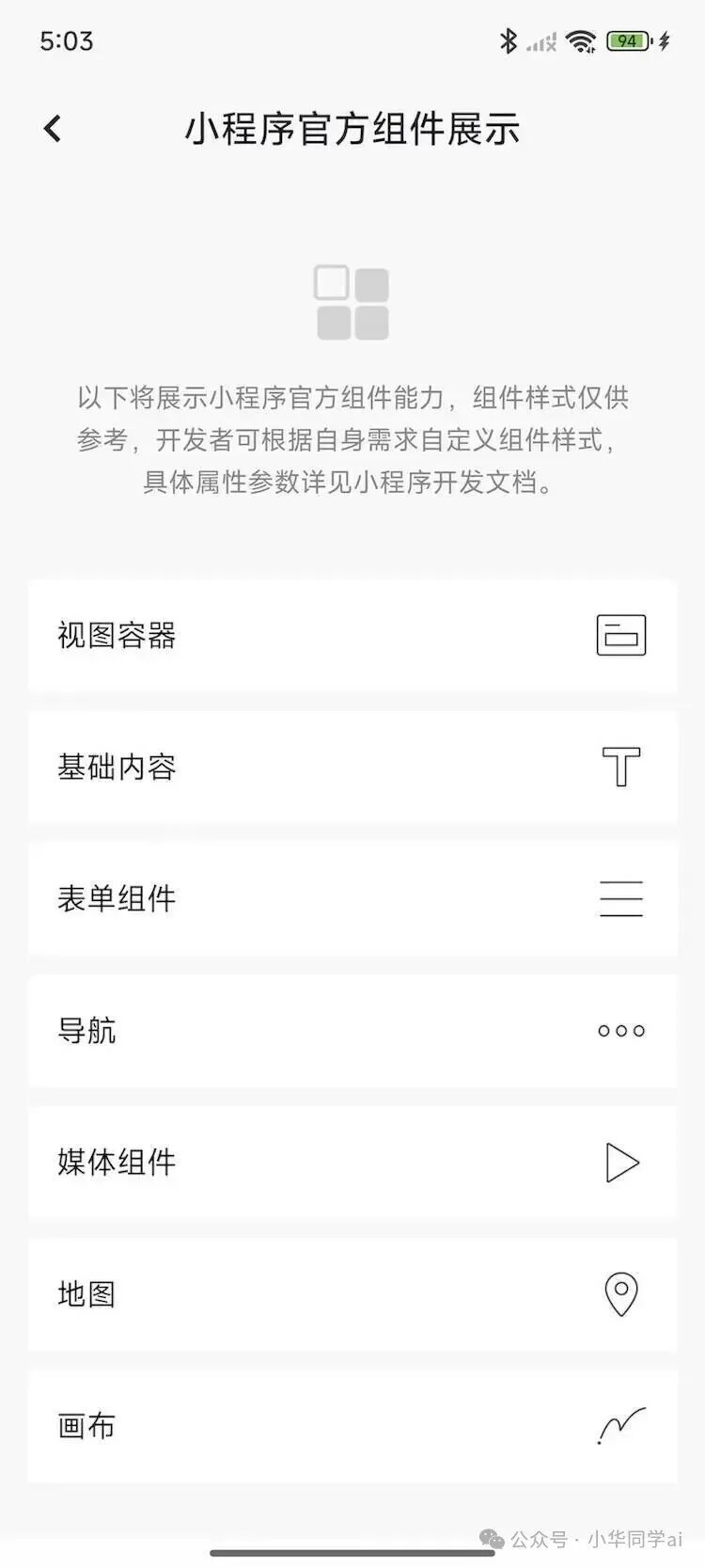Click the 基础内容 text T icon
This screenshot has height=1568, width=705.
point(620,767)
